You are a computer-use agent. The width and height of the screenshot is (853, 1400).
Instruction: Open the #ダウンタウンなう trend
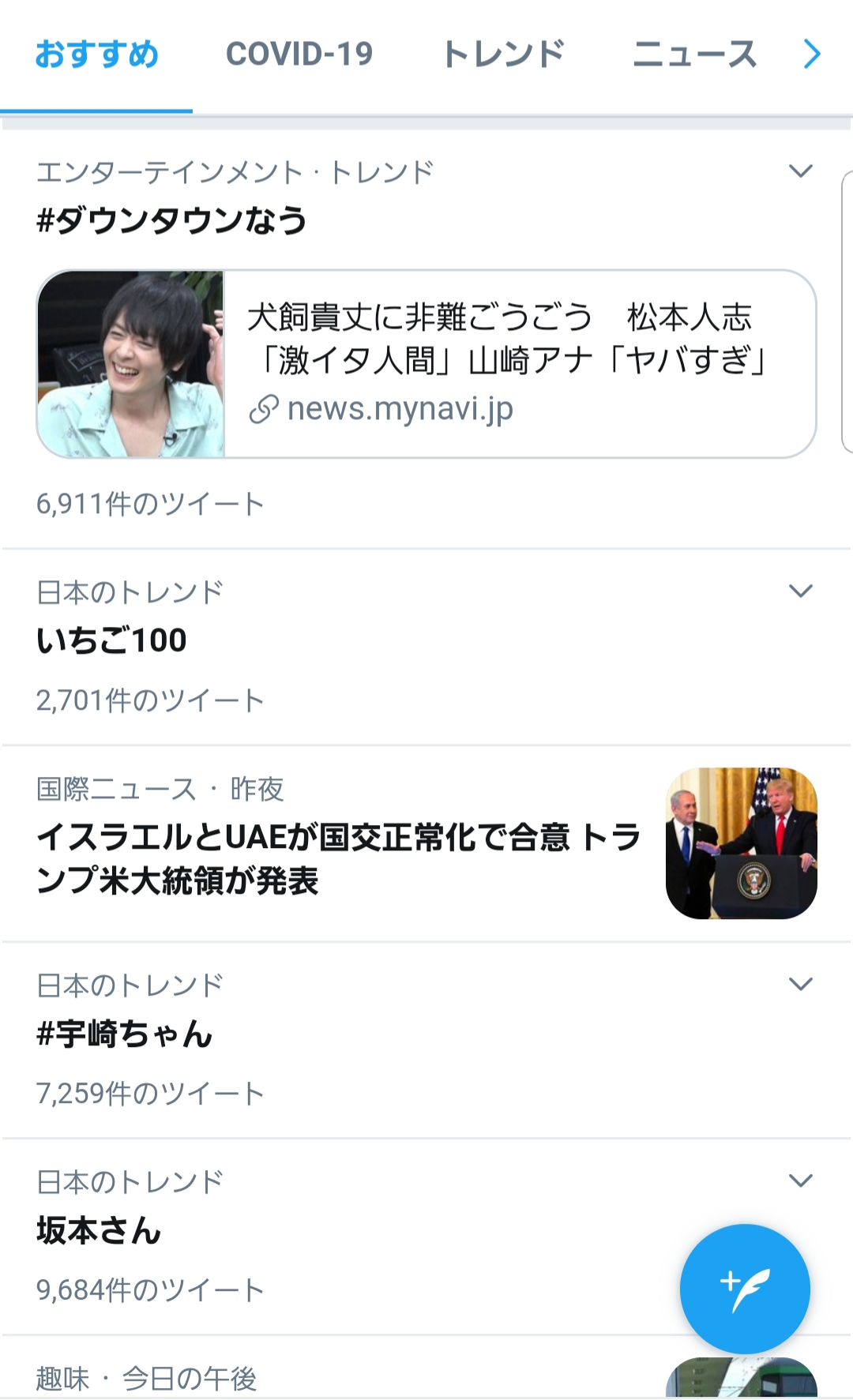coord(171,220)
